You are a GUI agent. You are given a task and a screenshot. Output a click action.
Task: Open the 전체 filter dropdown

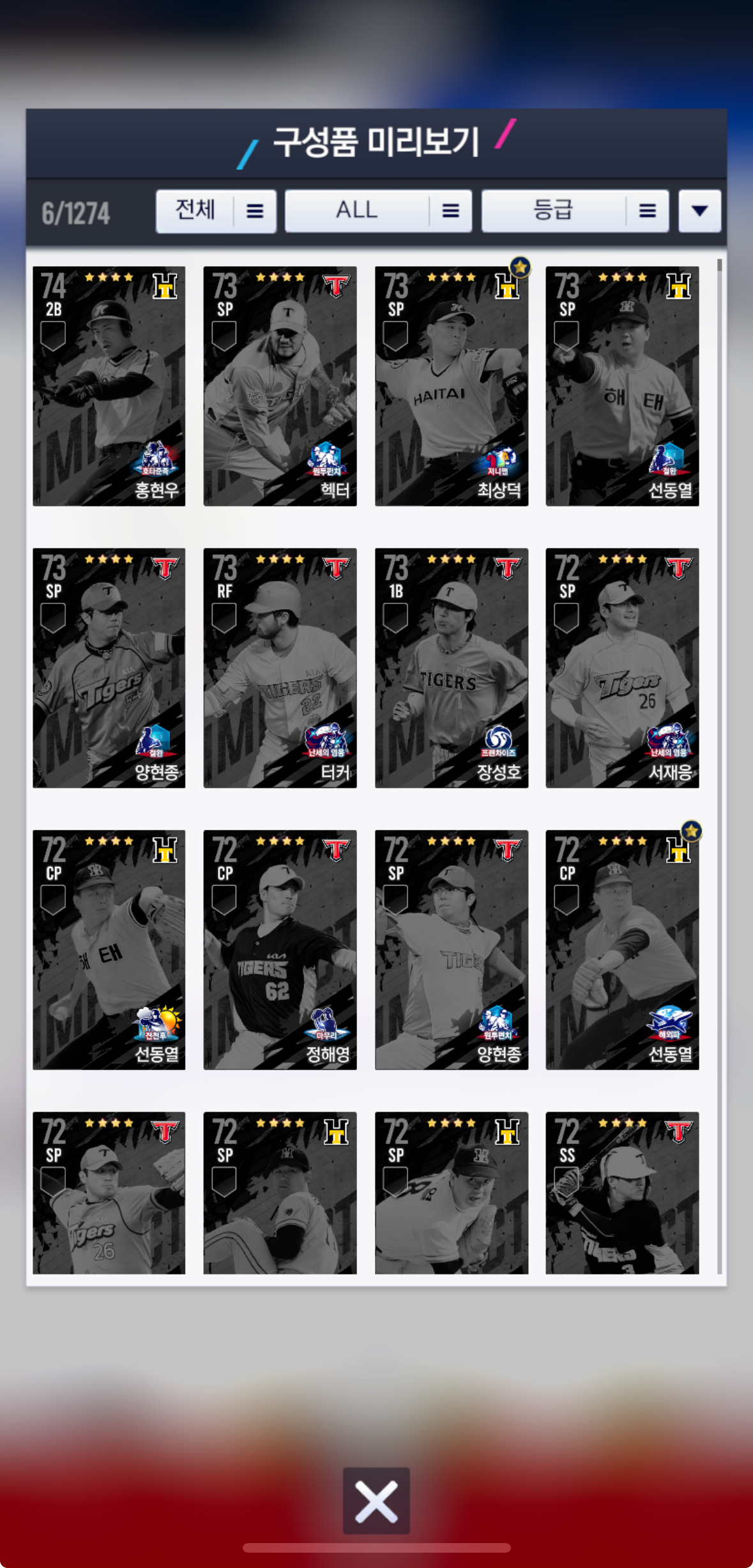coord(216,211)
